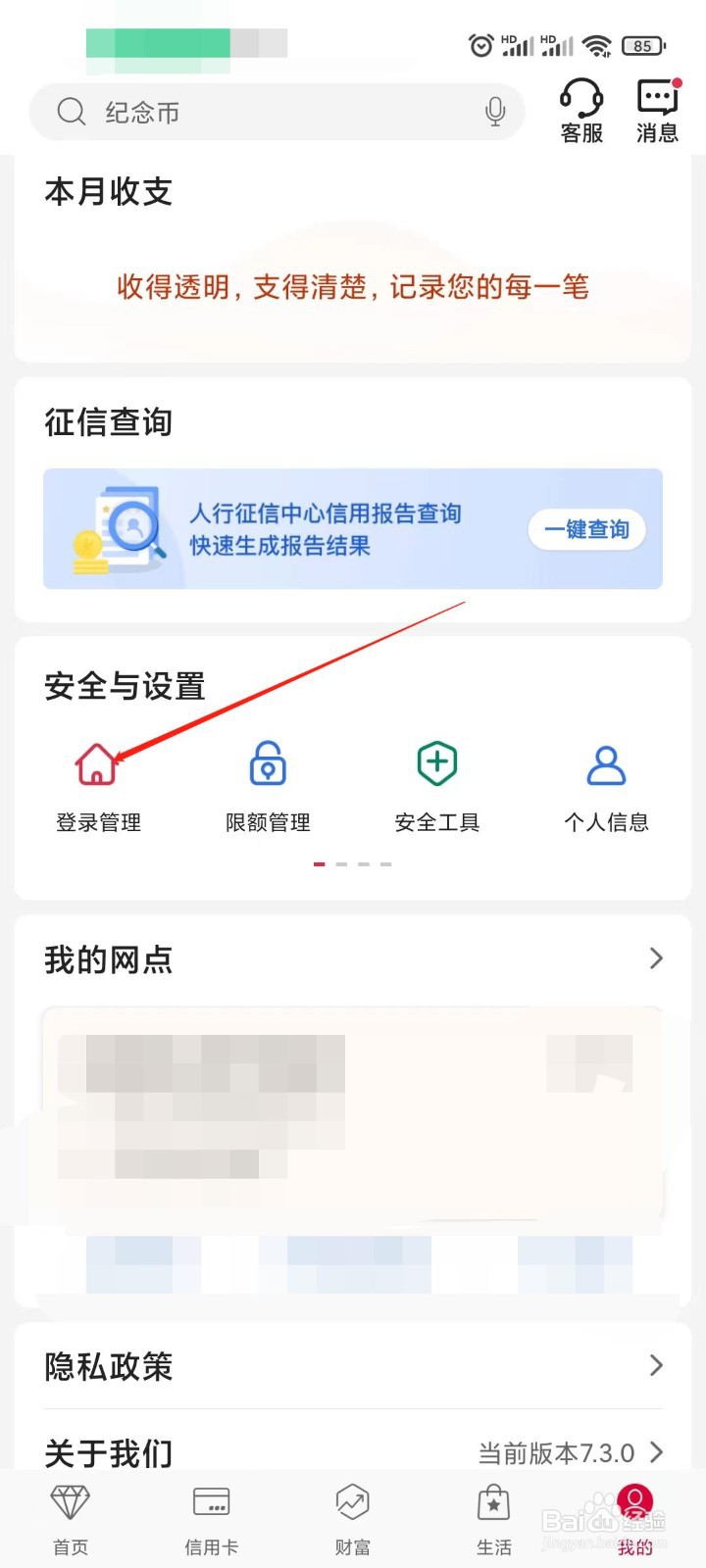Open 关于我们 details

108,1454
